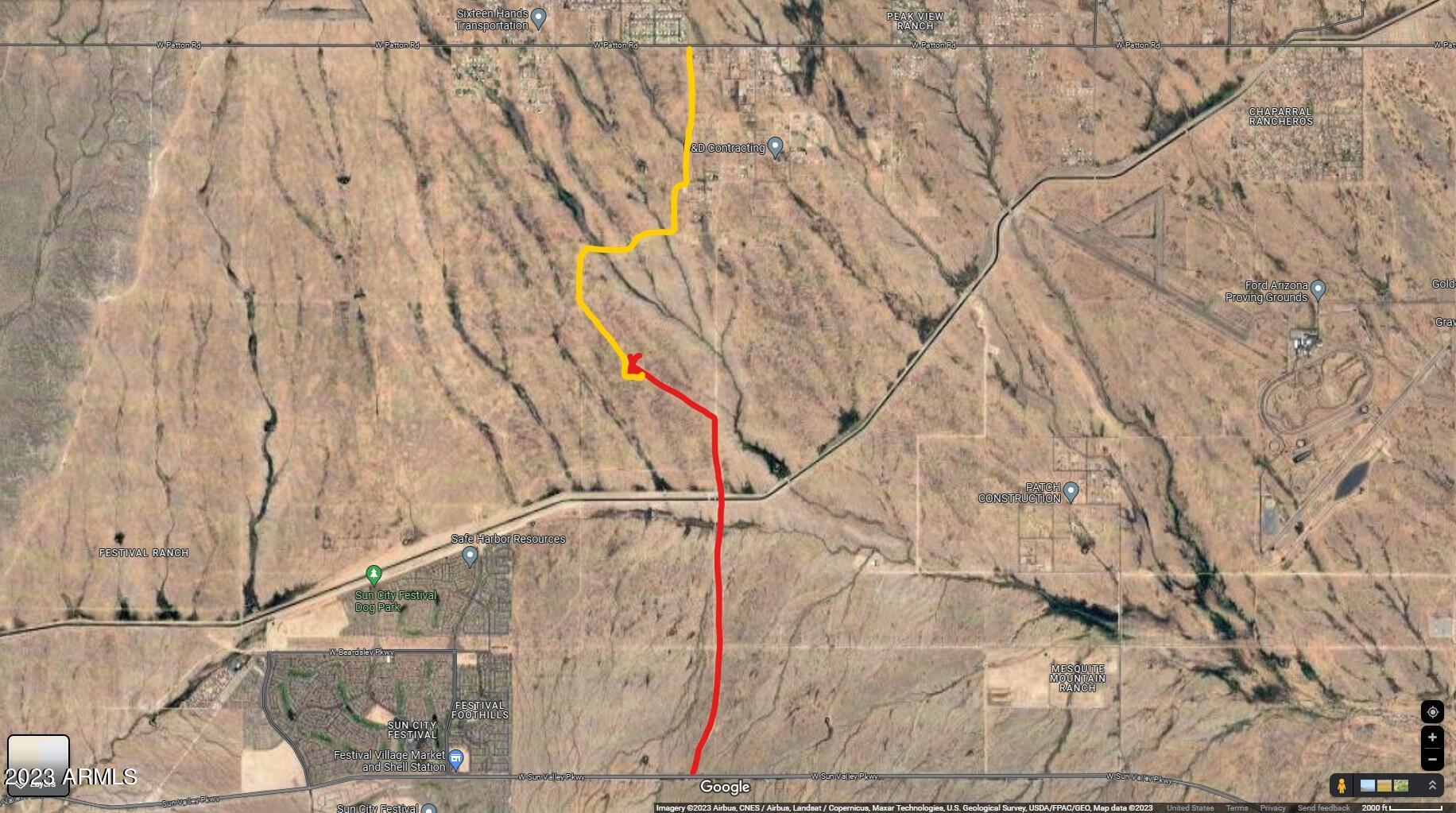Select the Street View pegman
The width and height of the screenshot is (1456, 813).
(x=1342, y=786)
